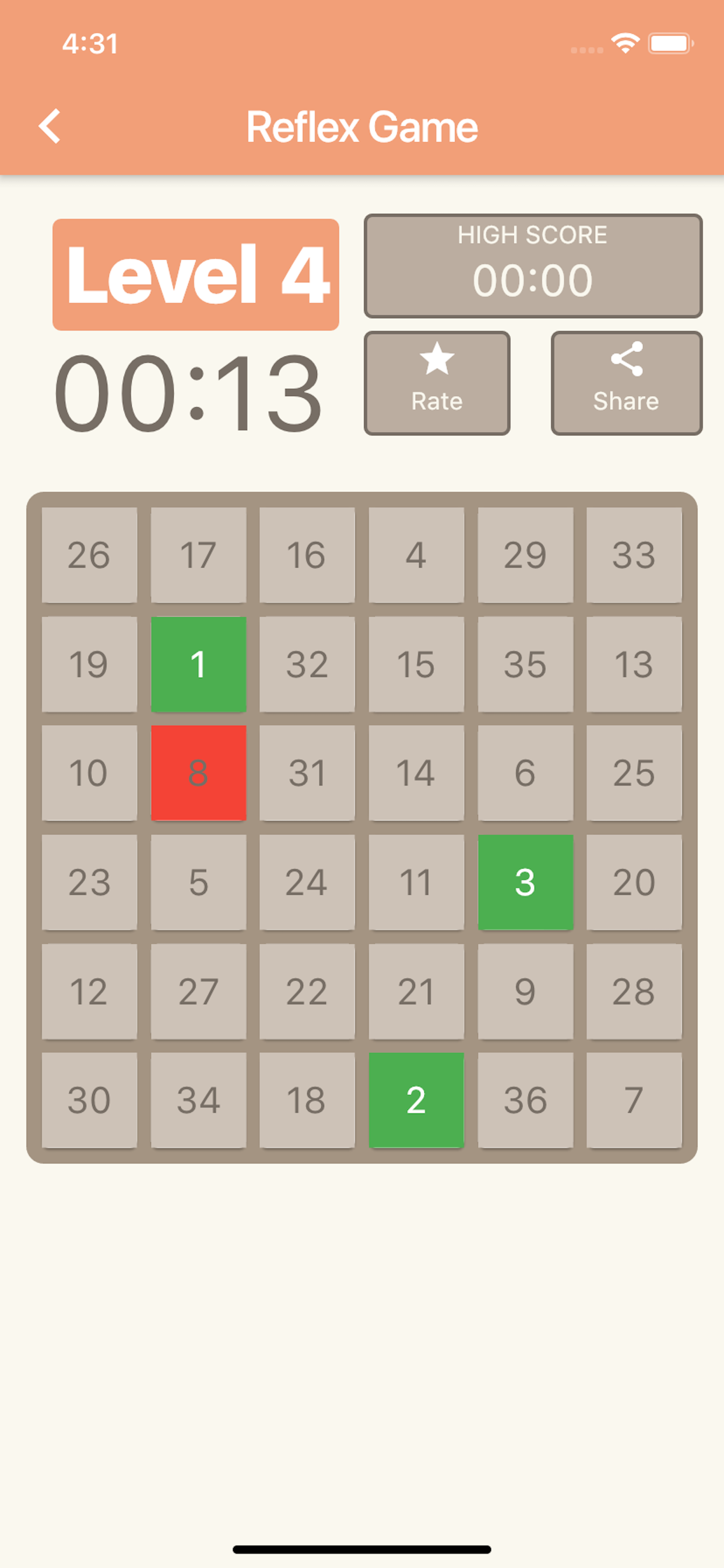This screenshot has height=1568, width=724.
Task: Tap the tile labeled 12
Action: point(89,991)
